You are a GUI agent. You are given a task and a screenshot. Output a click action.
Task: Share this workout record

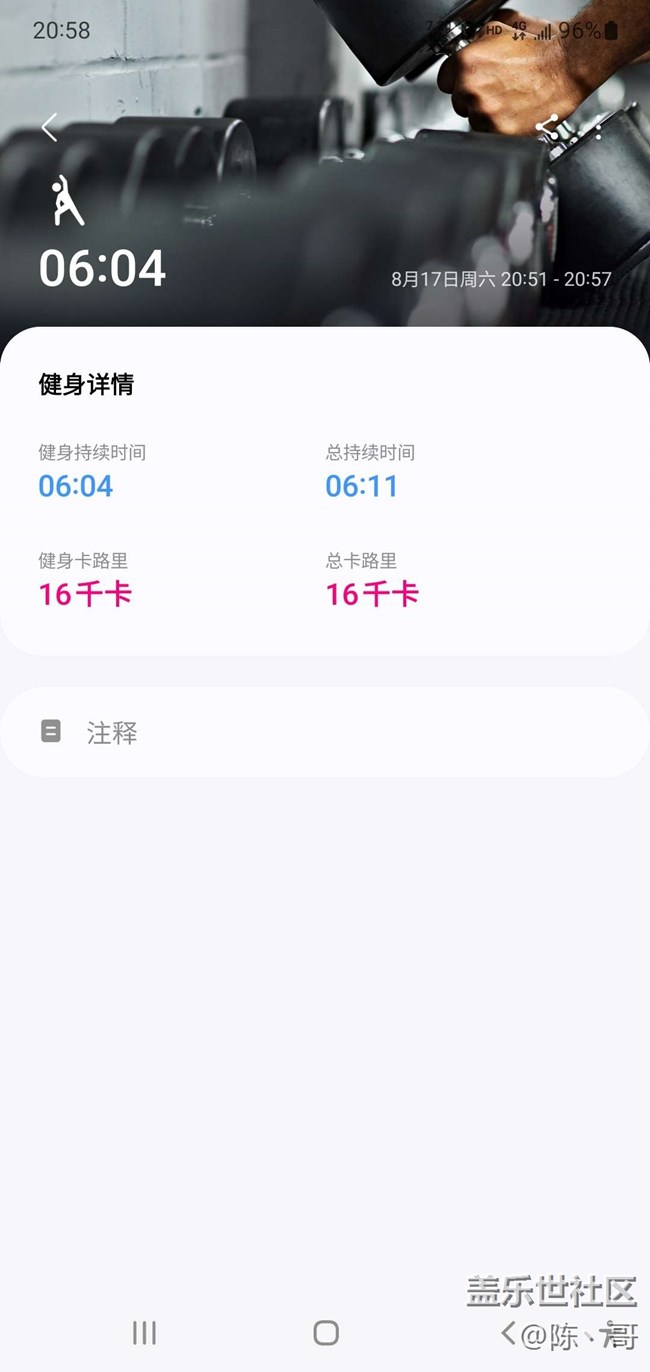[x=547, y=127]
